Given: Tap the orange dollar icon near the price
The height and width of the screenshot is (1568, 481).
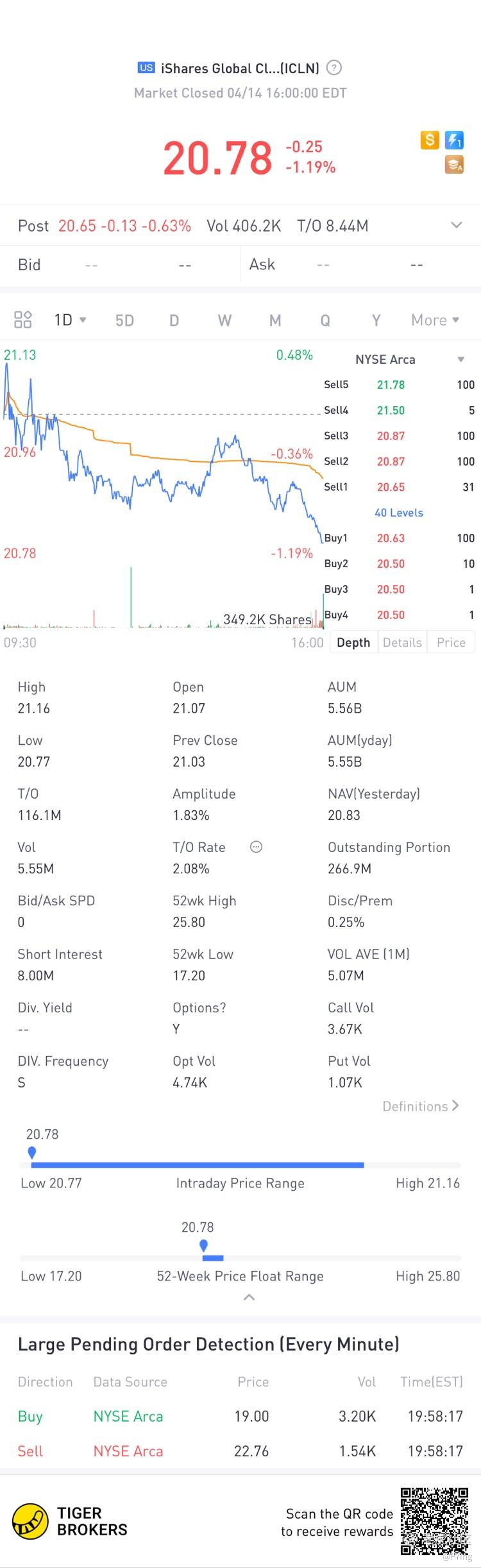Looking at the screenshot, I should (x=430, y=140).
